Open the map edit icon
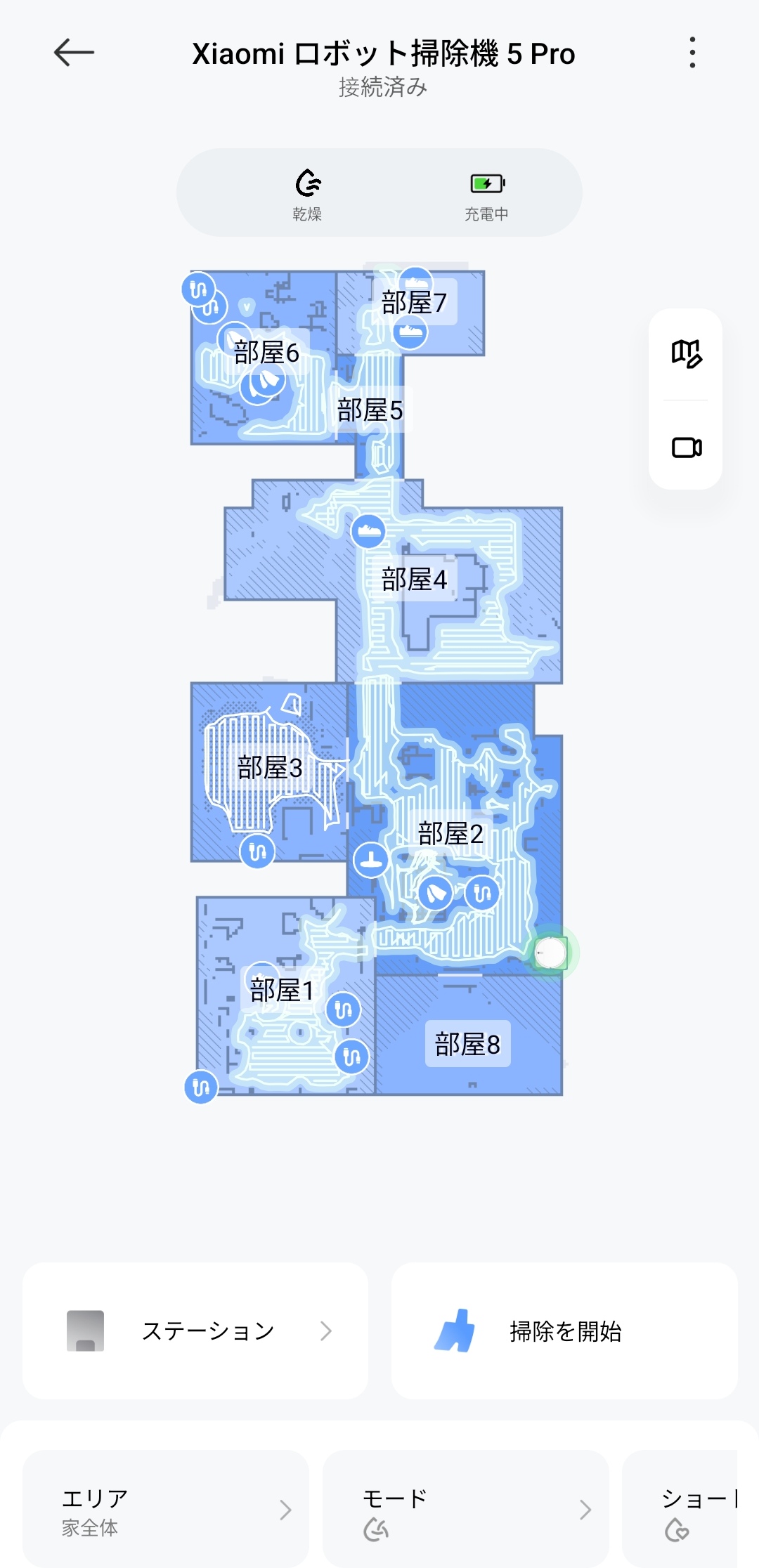 [686, 353]
